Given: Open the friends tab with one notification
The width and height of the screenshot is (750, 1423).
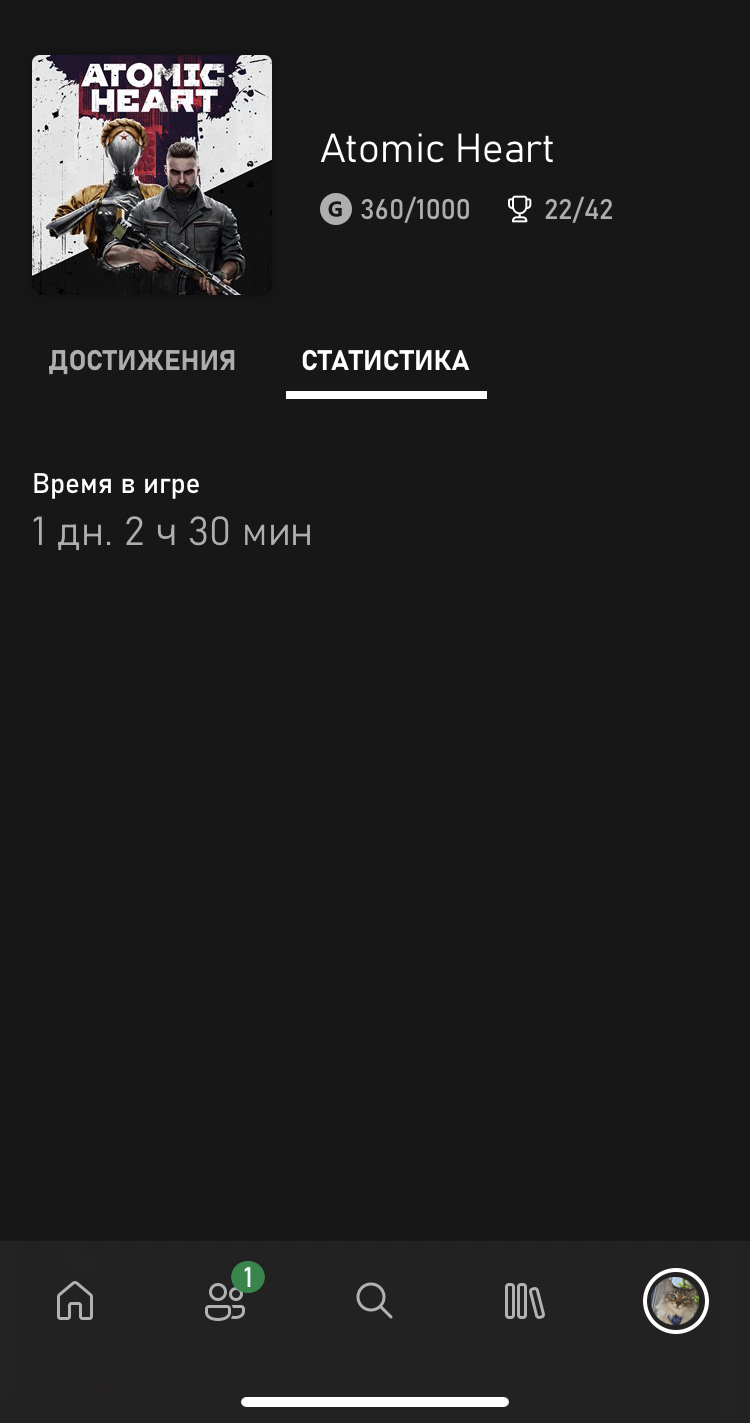Looking at the screenshot, I should pos(227,1297).
